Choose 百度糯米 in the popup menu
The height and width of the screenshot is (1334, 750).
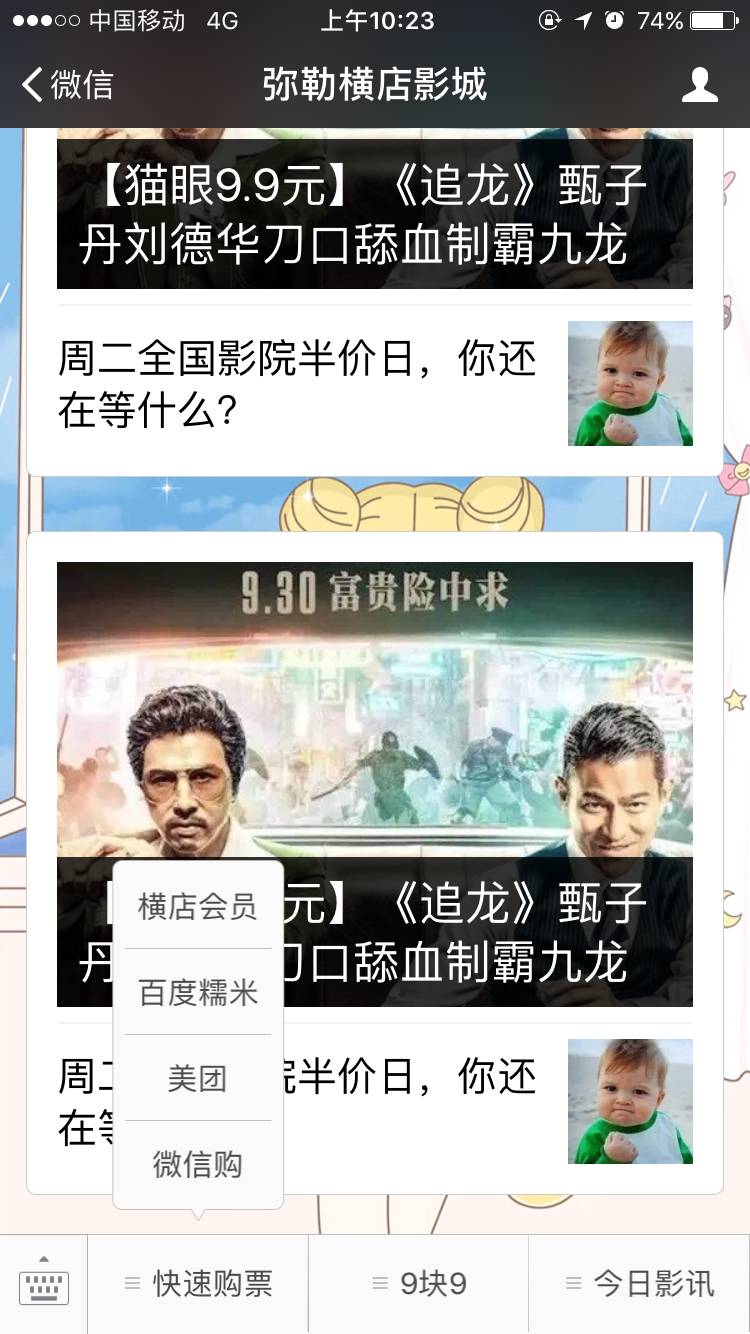[198, 992]
